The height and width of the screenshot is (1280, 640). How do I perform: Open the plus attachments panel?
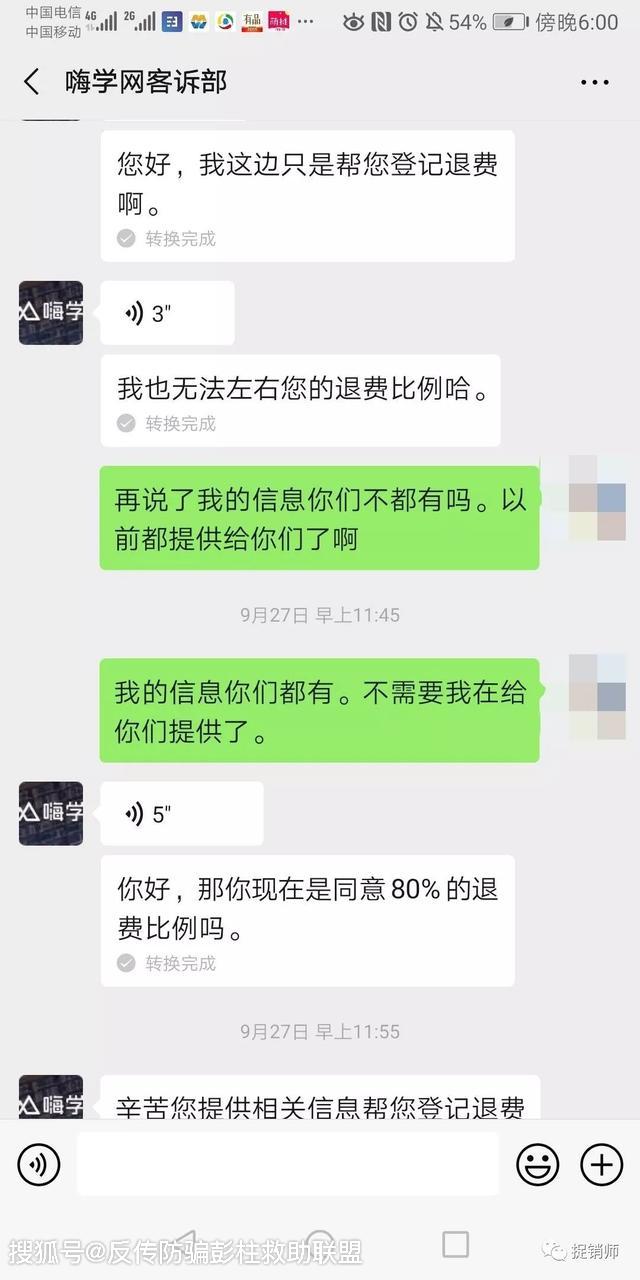click(x=601, y=1164)
